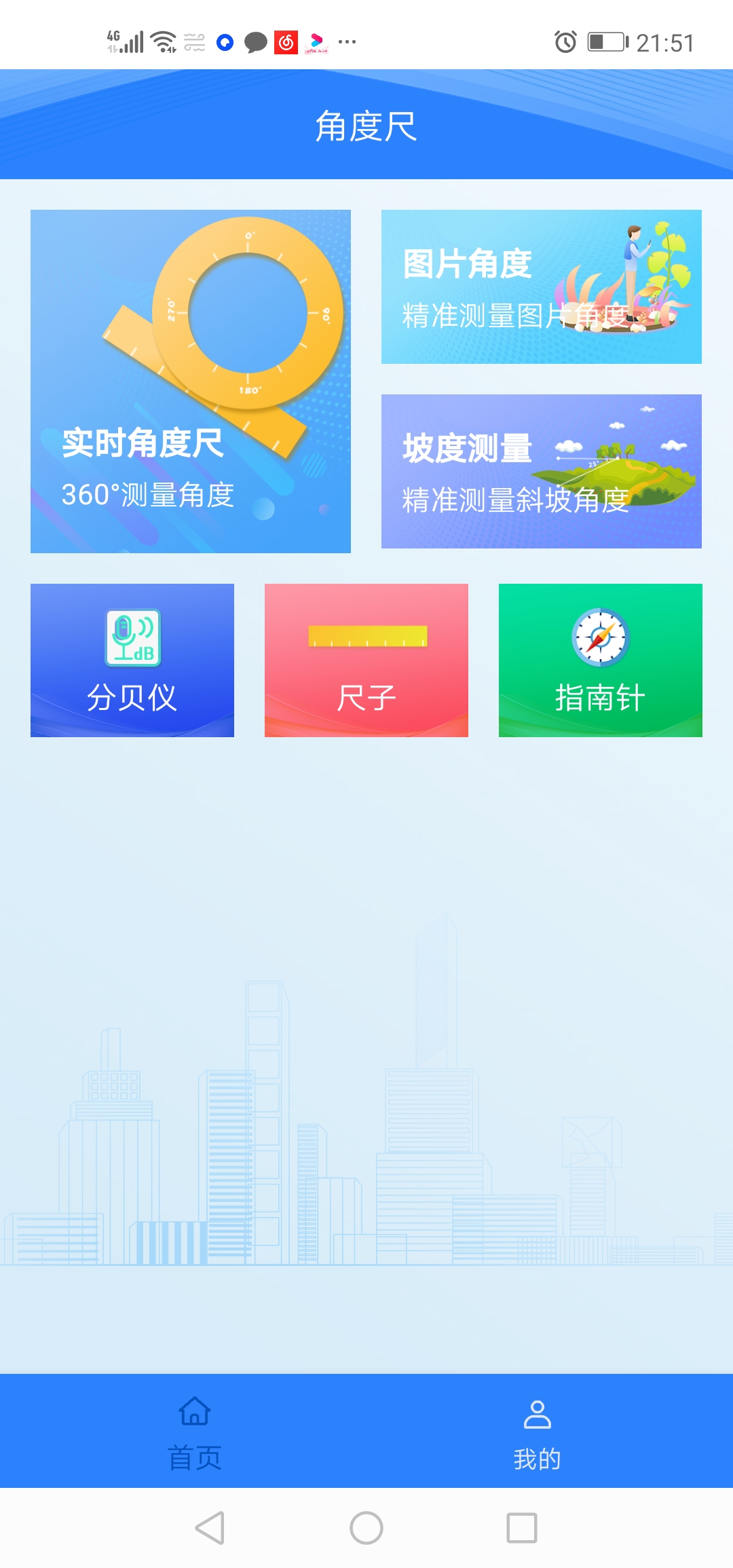
Task: Tap the system back button
Action: 210,1528
